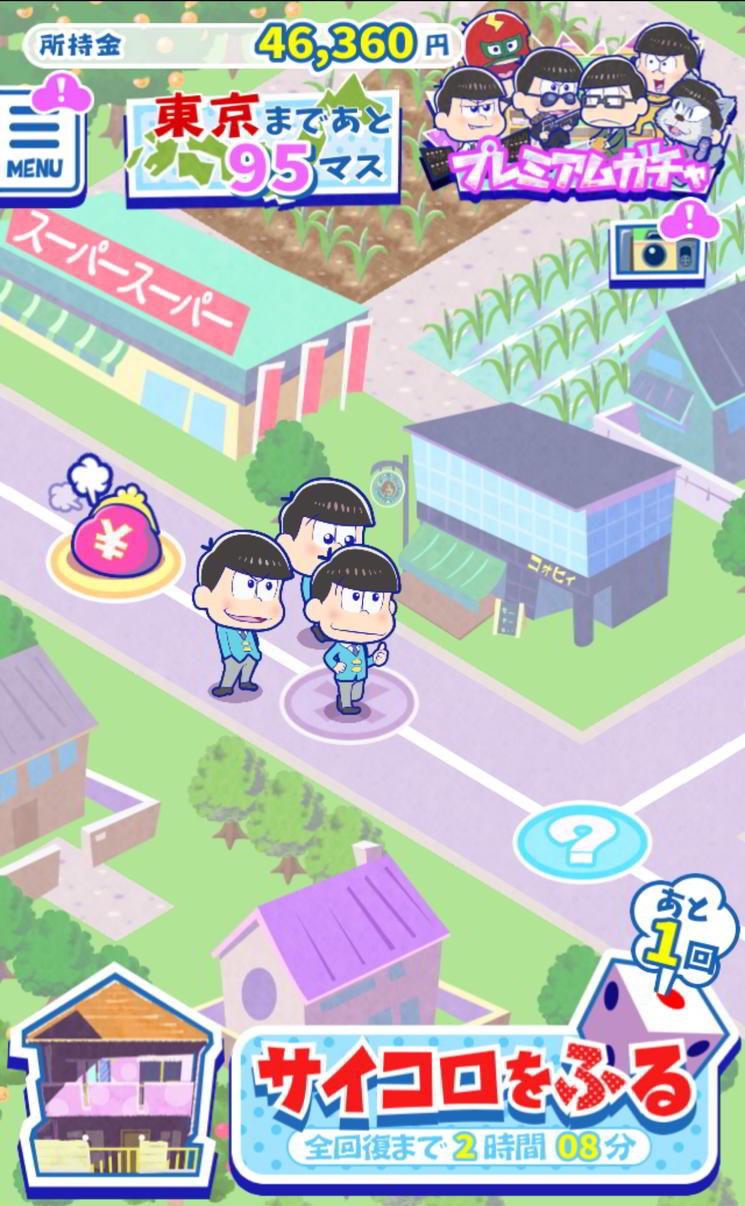The width and height of the screenshot is (745, 1206).
Task: Open the camera icon
Action: pyautogui.click(x=659, y=250)
